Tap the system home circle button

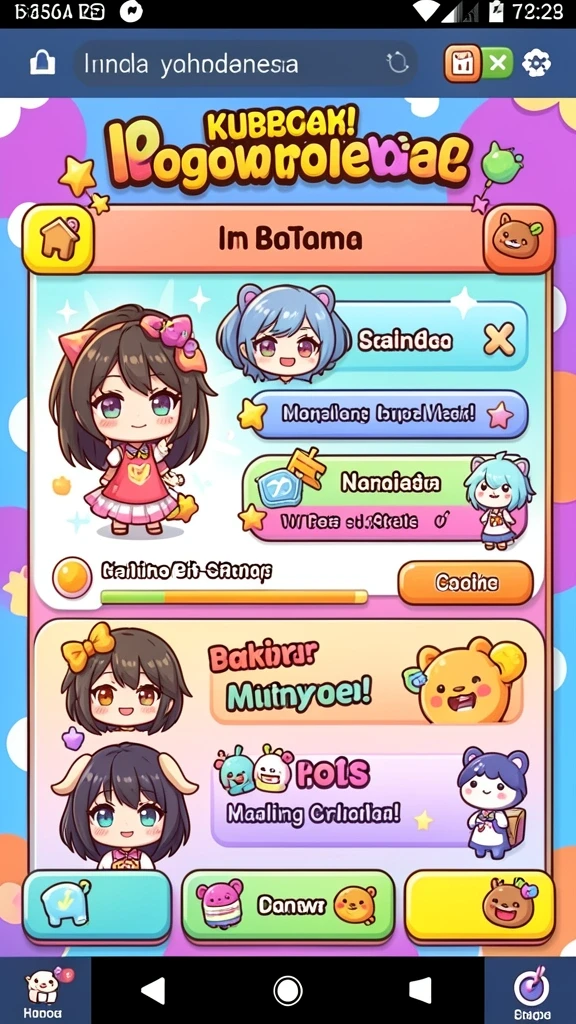point(288,991)
